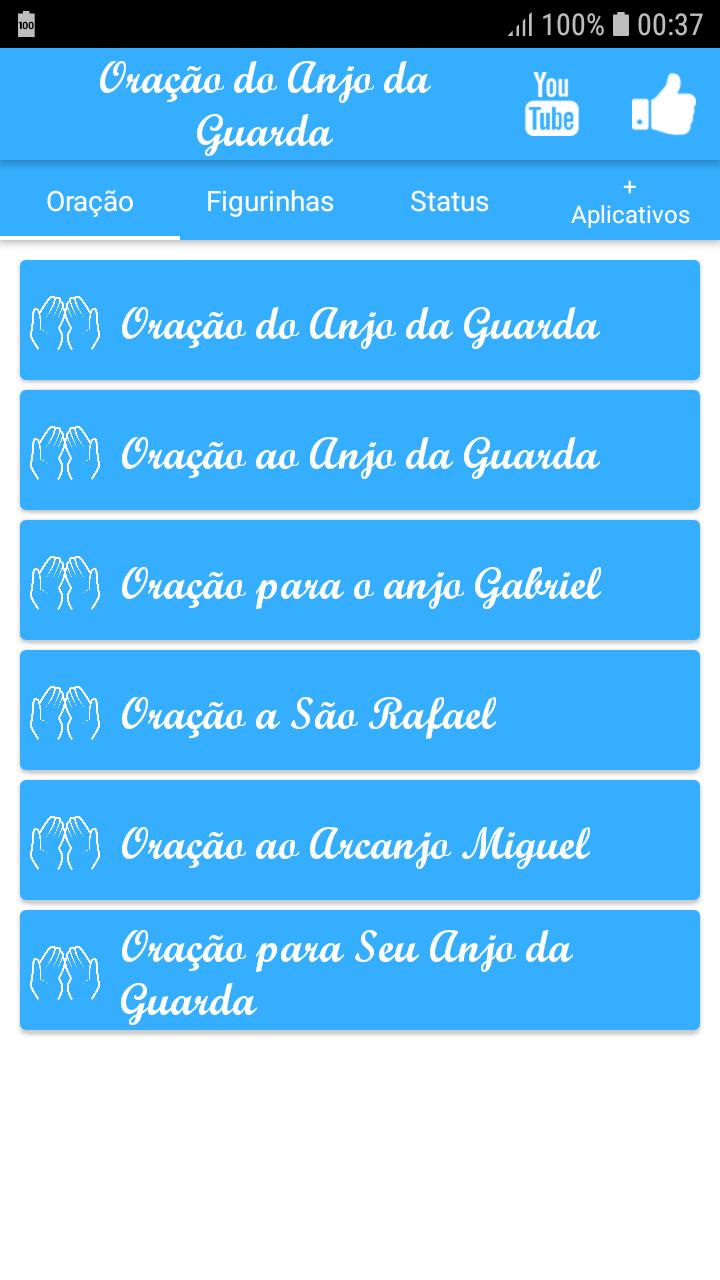The height and width of the screenshot is (1280, 720).
Task: Open Oração do Anjo da Guarda prayer
Action: pyautogui.click(x=360, y=320)
